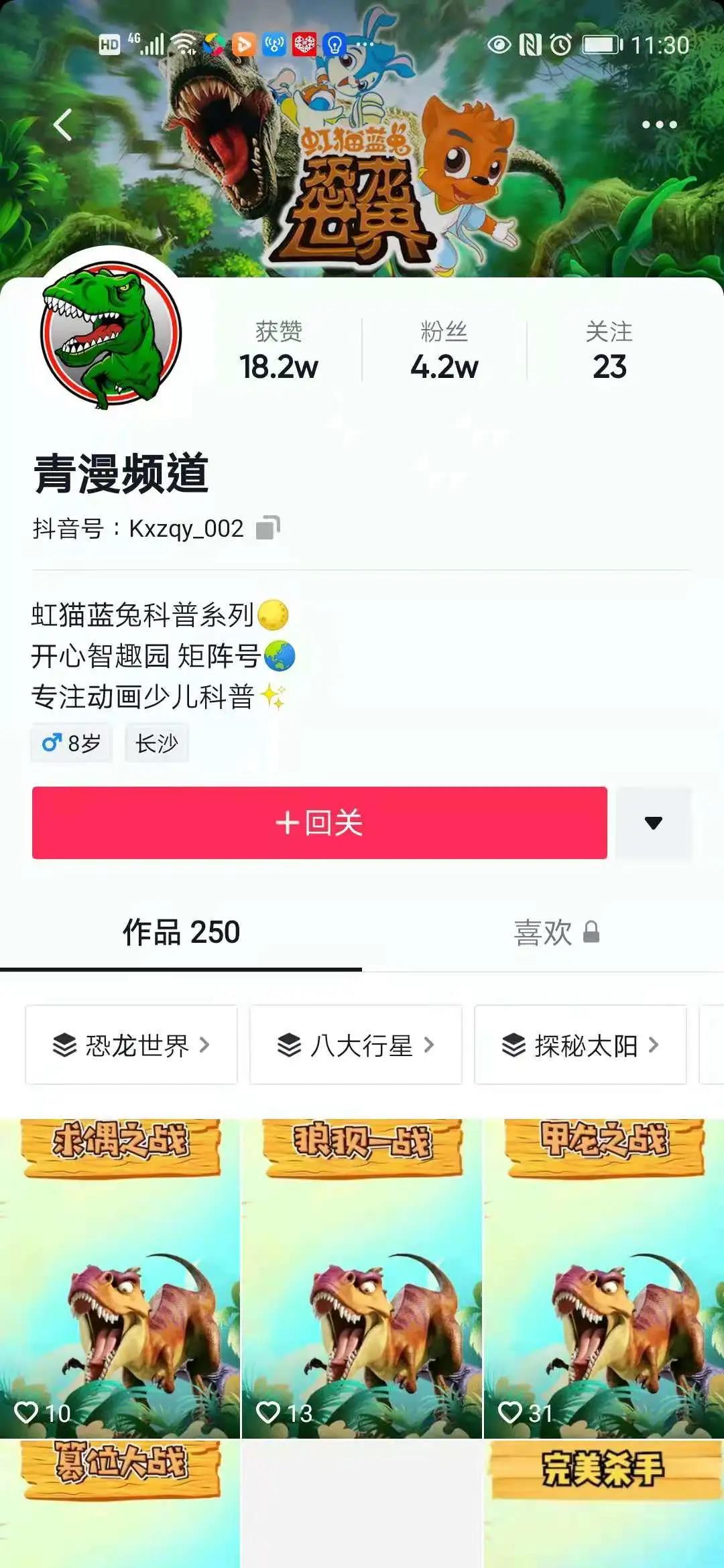Image resolution: width=724 pixels, height=1568 pixels.
Task: Open the 关注 23 following list
Action: (609, 350)
